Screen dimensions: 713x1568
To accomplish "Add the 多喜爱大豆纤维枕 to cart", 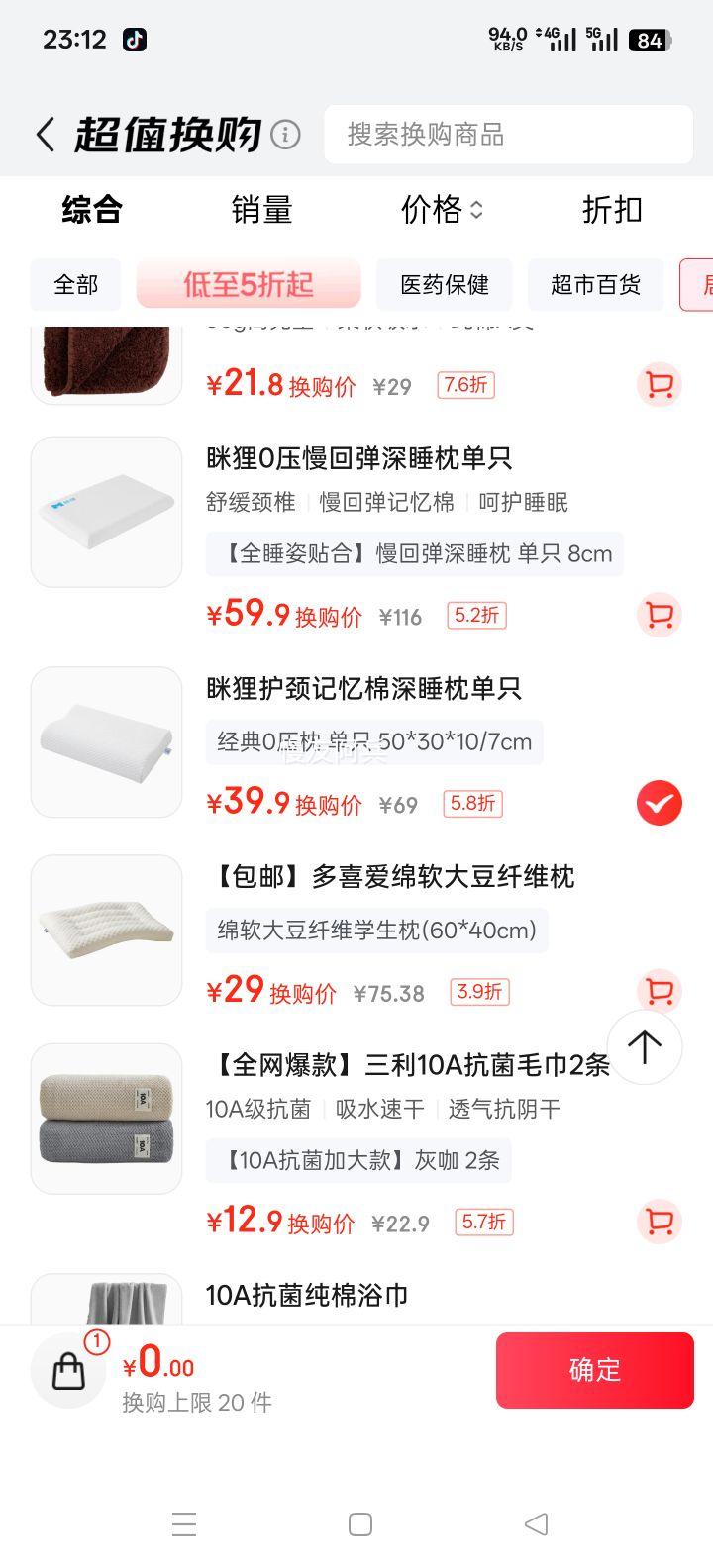I will click(x=658, y=991).
